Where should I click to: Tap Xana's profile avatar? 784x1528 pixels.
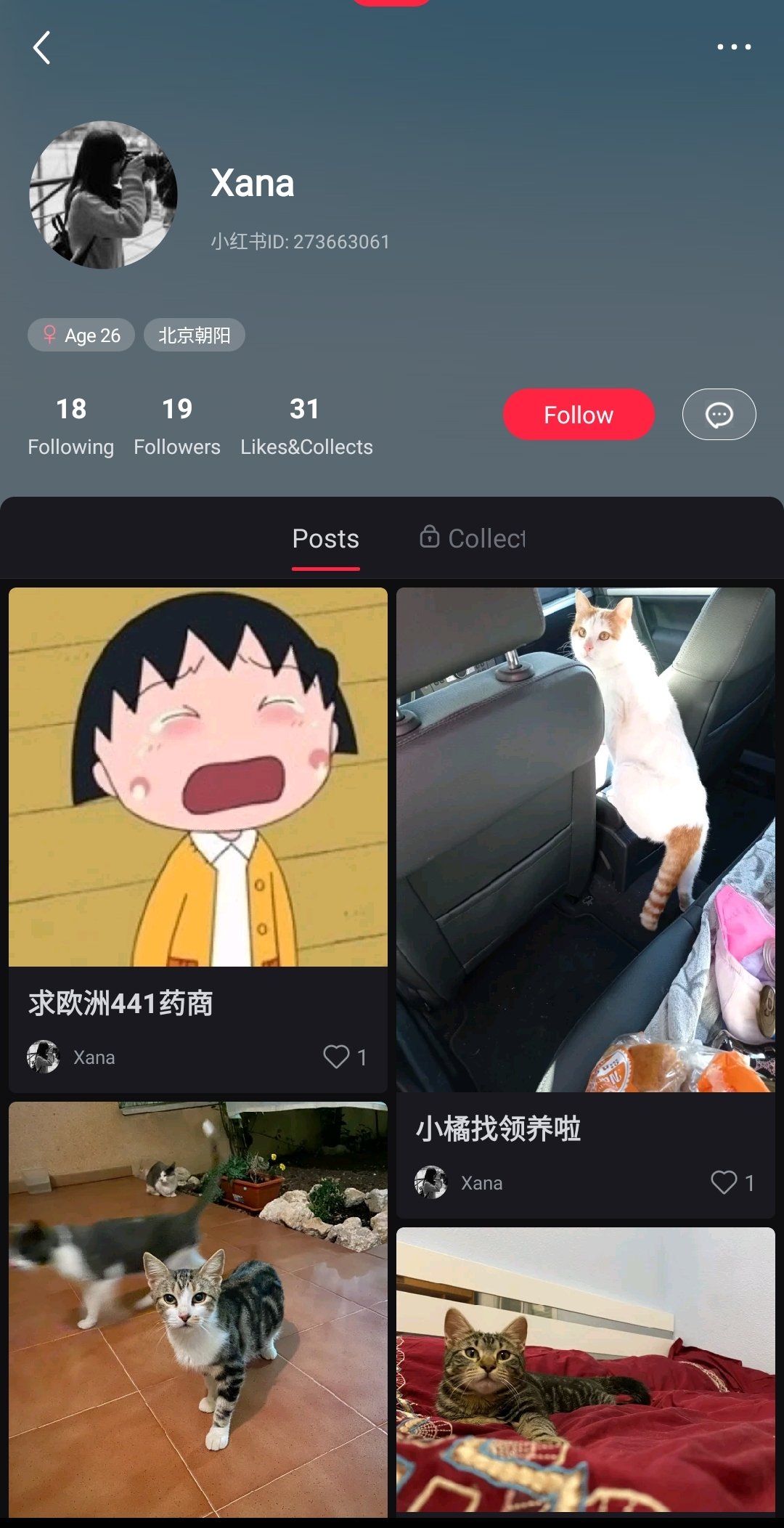coord(103,195)
